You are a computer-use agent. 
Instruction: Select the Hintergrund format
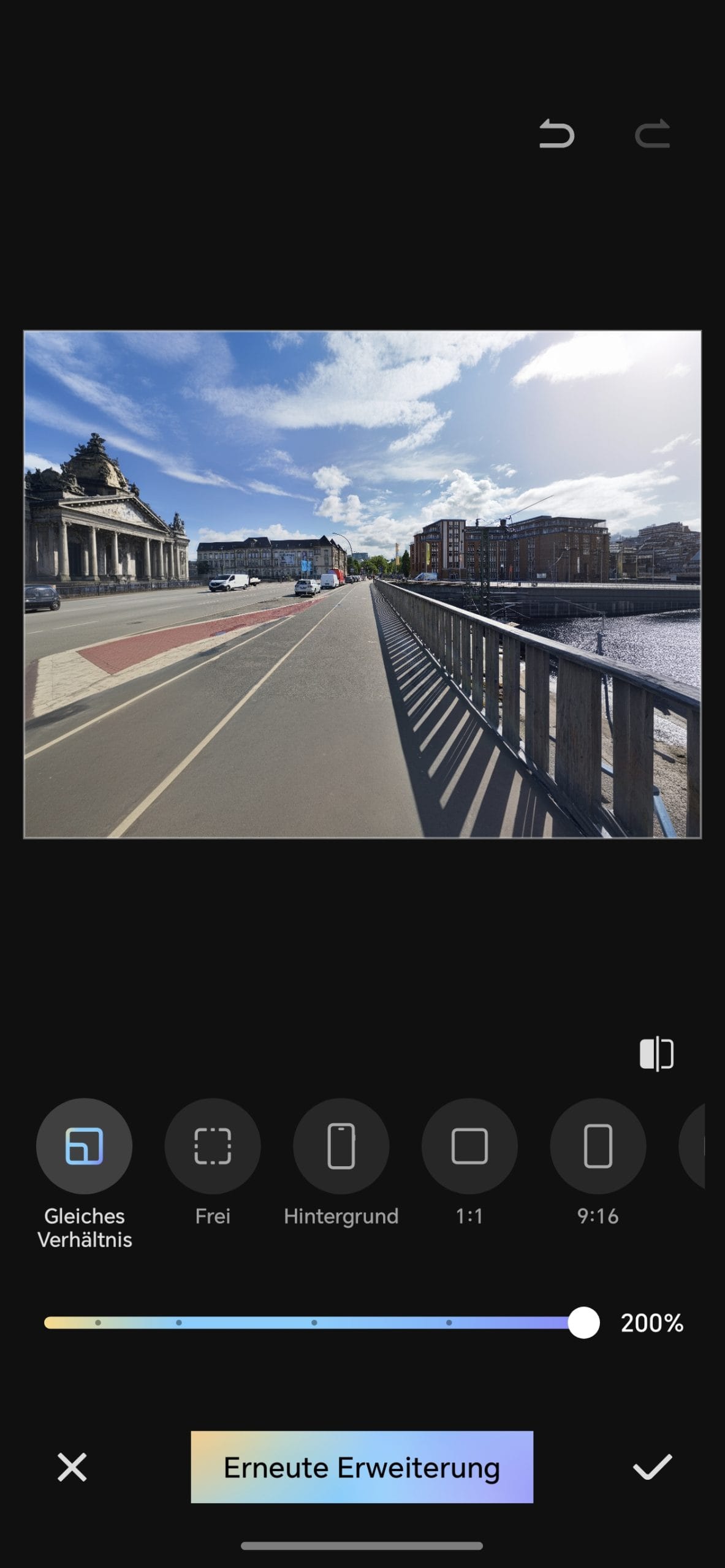click(x=341, y=1146)
